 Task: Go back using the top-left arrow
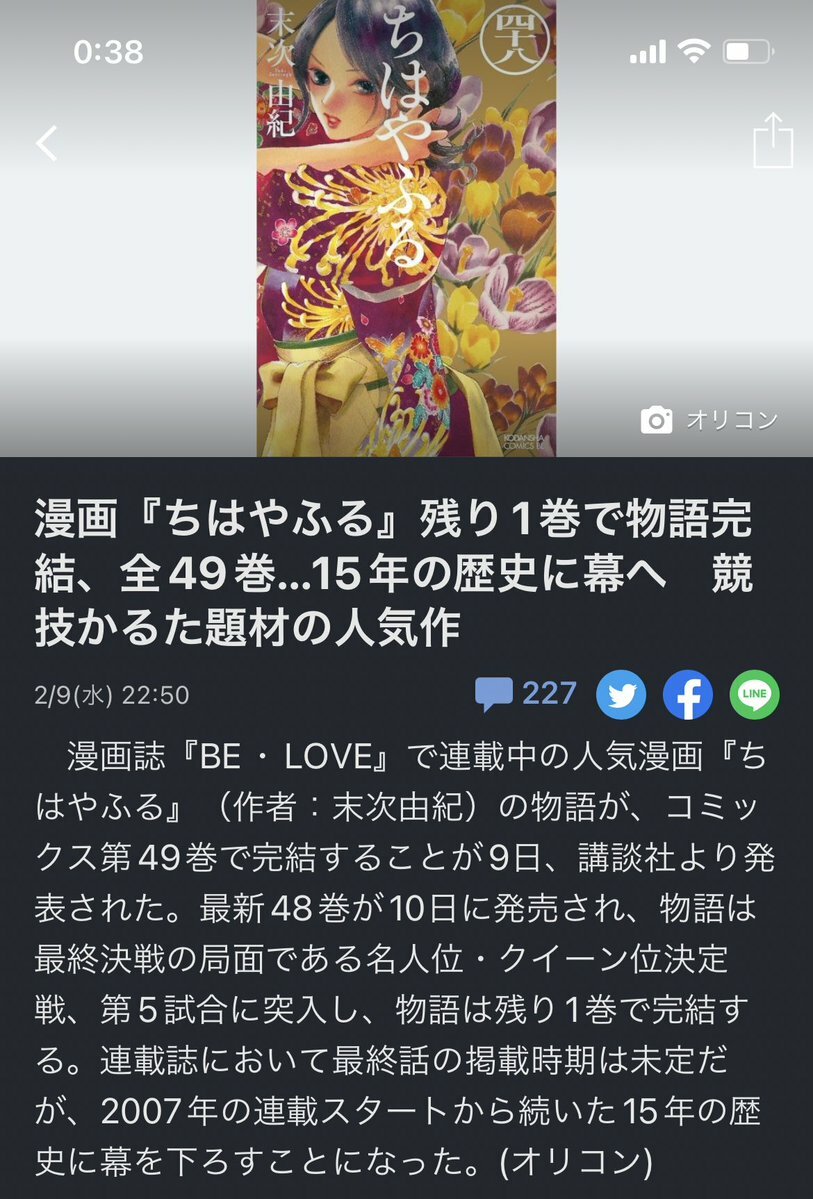click(46, 143)
